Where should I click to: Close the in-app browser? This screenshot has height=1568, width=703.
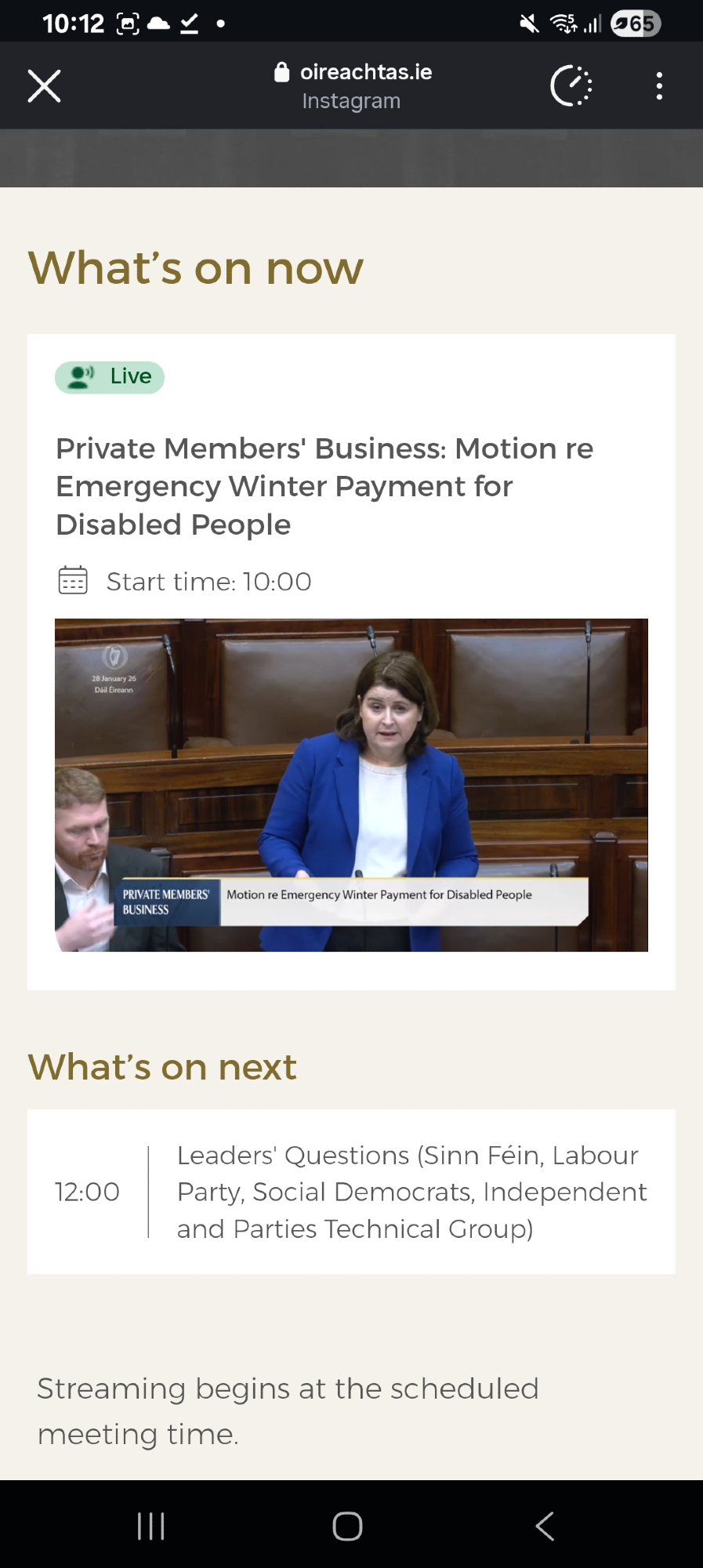point(44,86)
